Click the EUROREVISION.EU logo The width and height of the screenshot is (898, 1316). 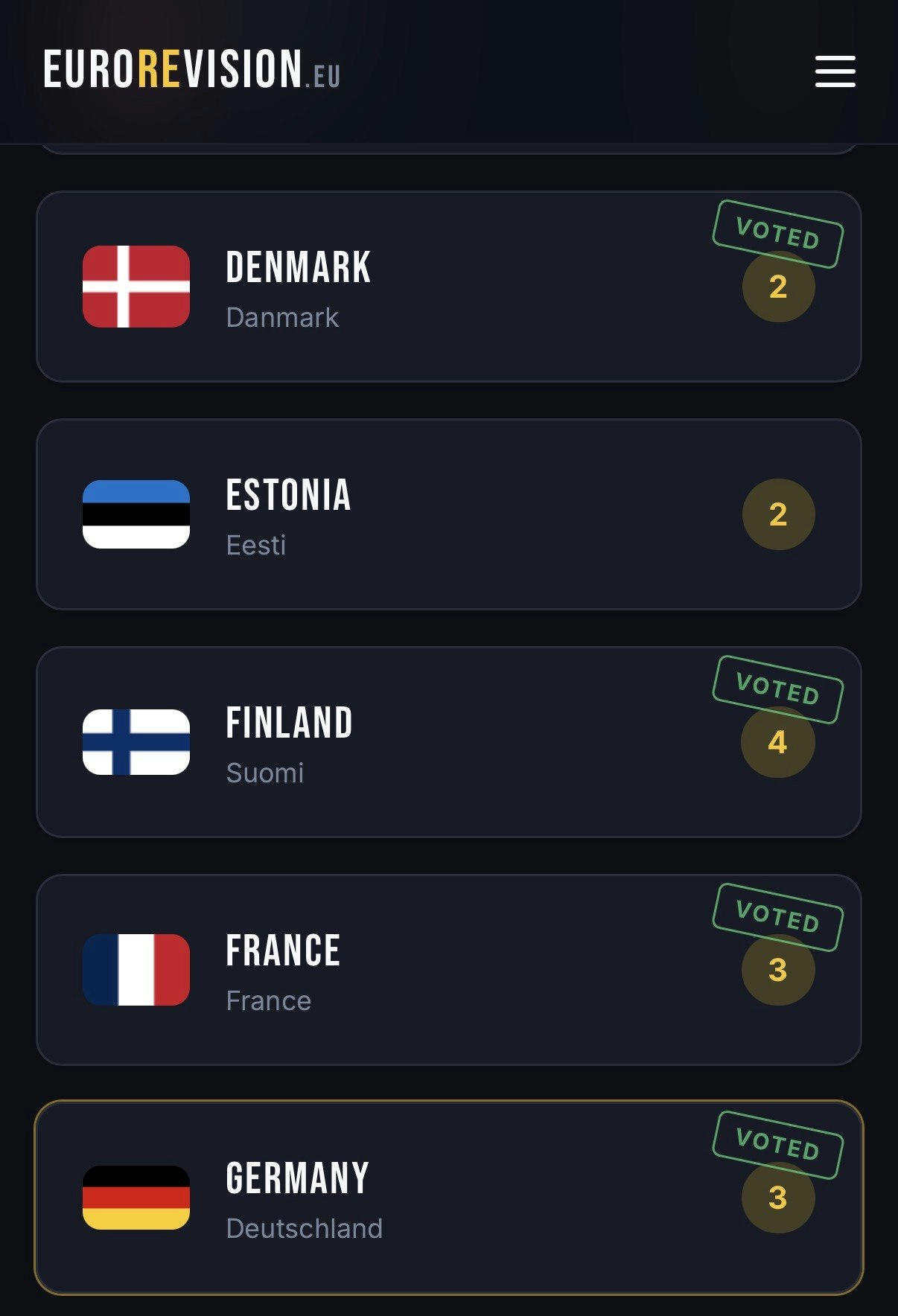pyautogui.click(x=190, y=71)
